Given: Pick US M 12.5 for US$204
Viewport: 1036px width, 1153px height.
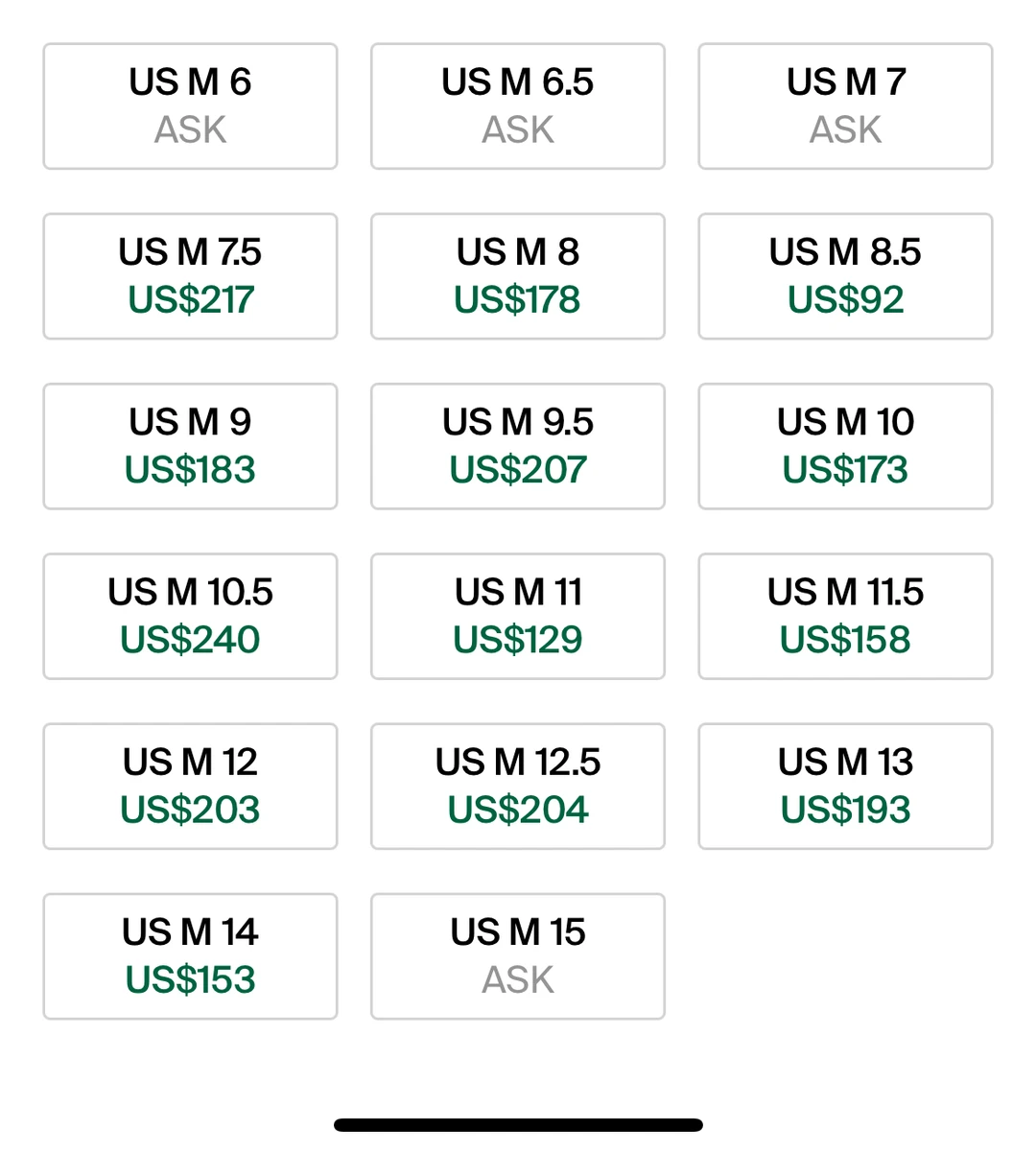Looking at the screenshot, I should click(518, 786).
